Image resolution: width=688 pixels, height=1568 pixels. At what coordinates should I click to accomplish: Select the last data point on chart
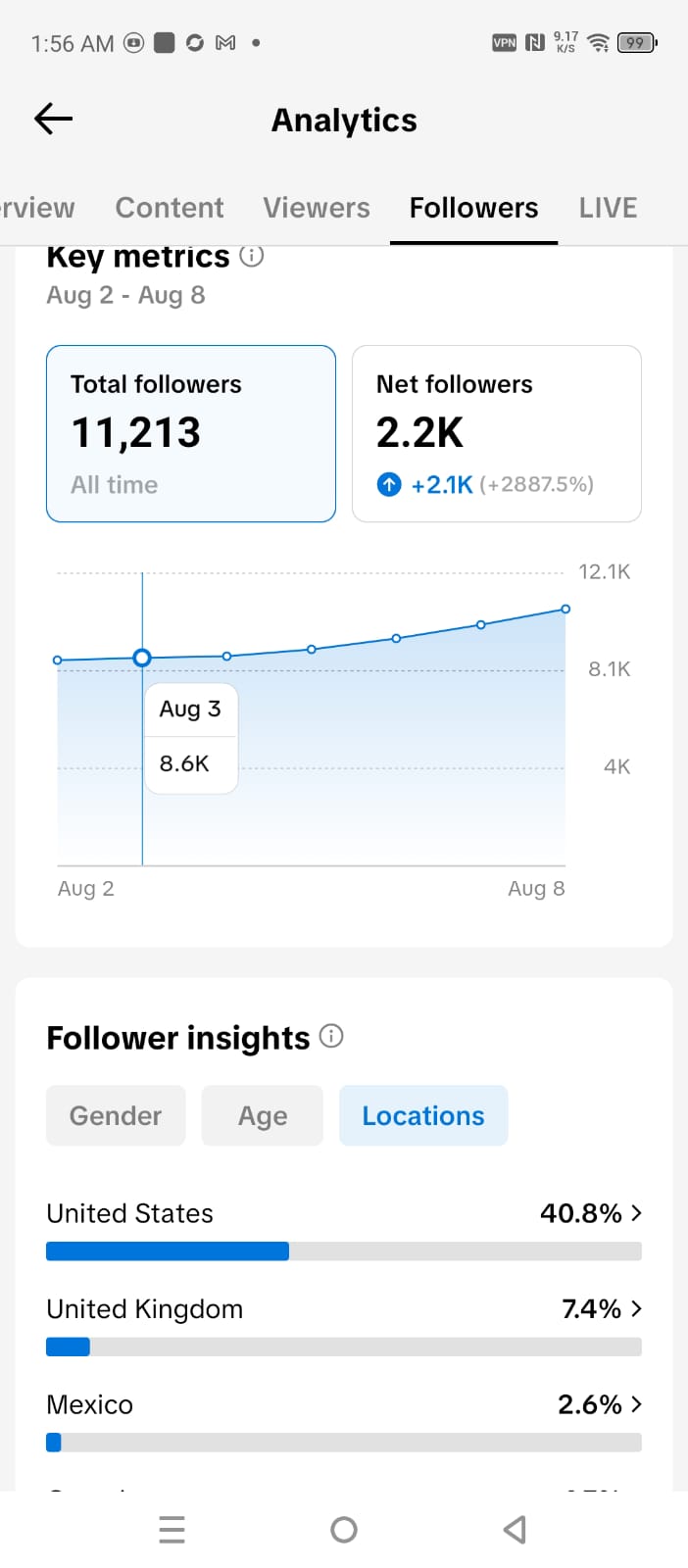[x=565, y=610]
